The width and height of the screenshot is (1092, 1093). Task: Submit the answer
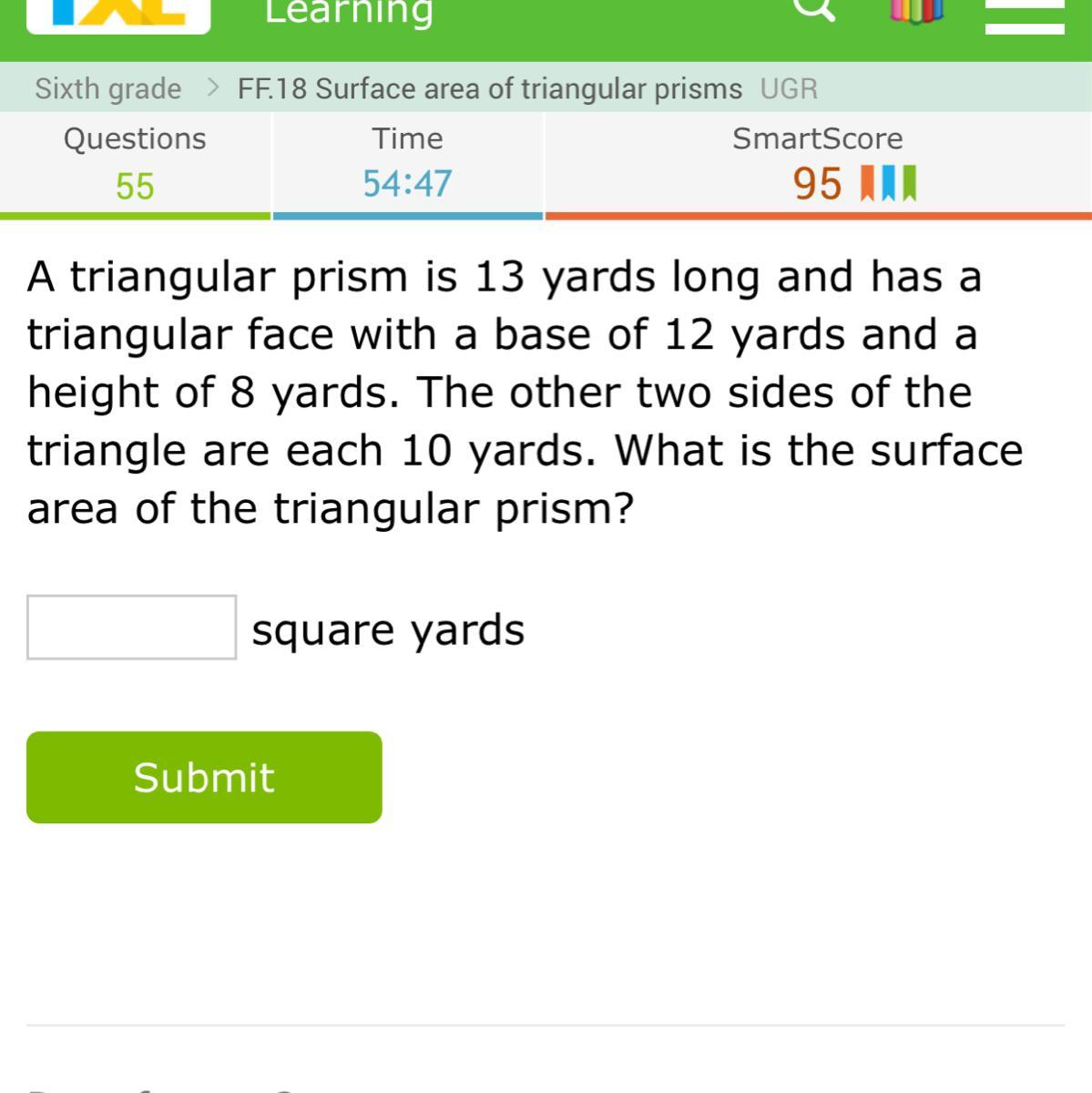coord(204,777)
